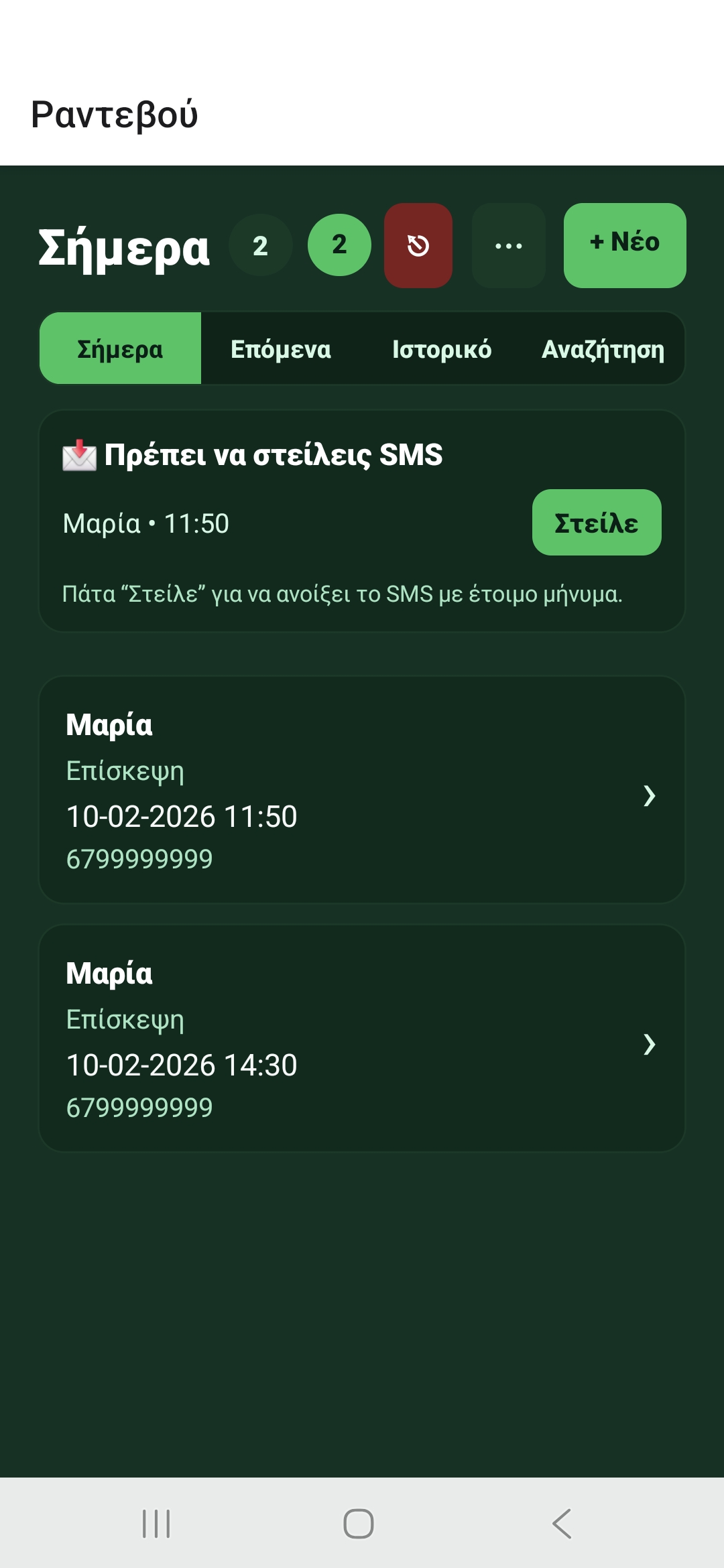Open Μαρία's 14:30 appointment card
Screen dimensions: 724x1568
[x=362, y=1039]
